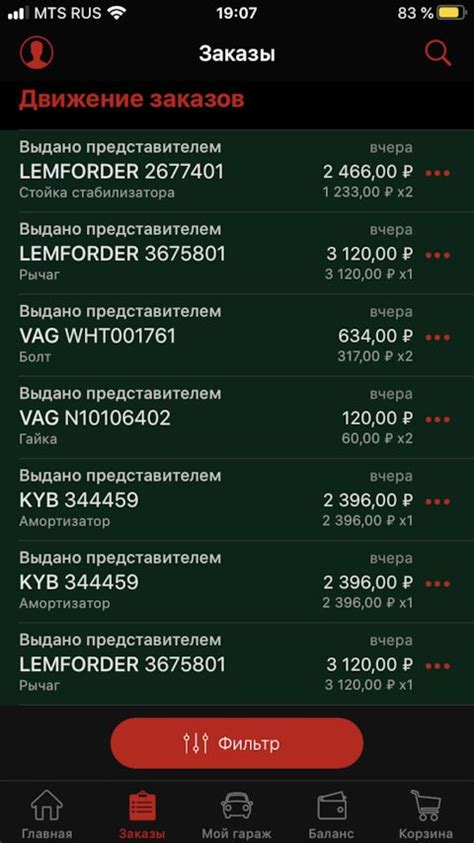This screenshot has width=474, height=843.
Task: Open the search magnifier icon
Action: tap(438, 53)
